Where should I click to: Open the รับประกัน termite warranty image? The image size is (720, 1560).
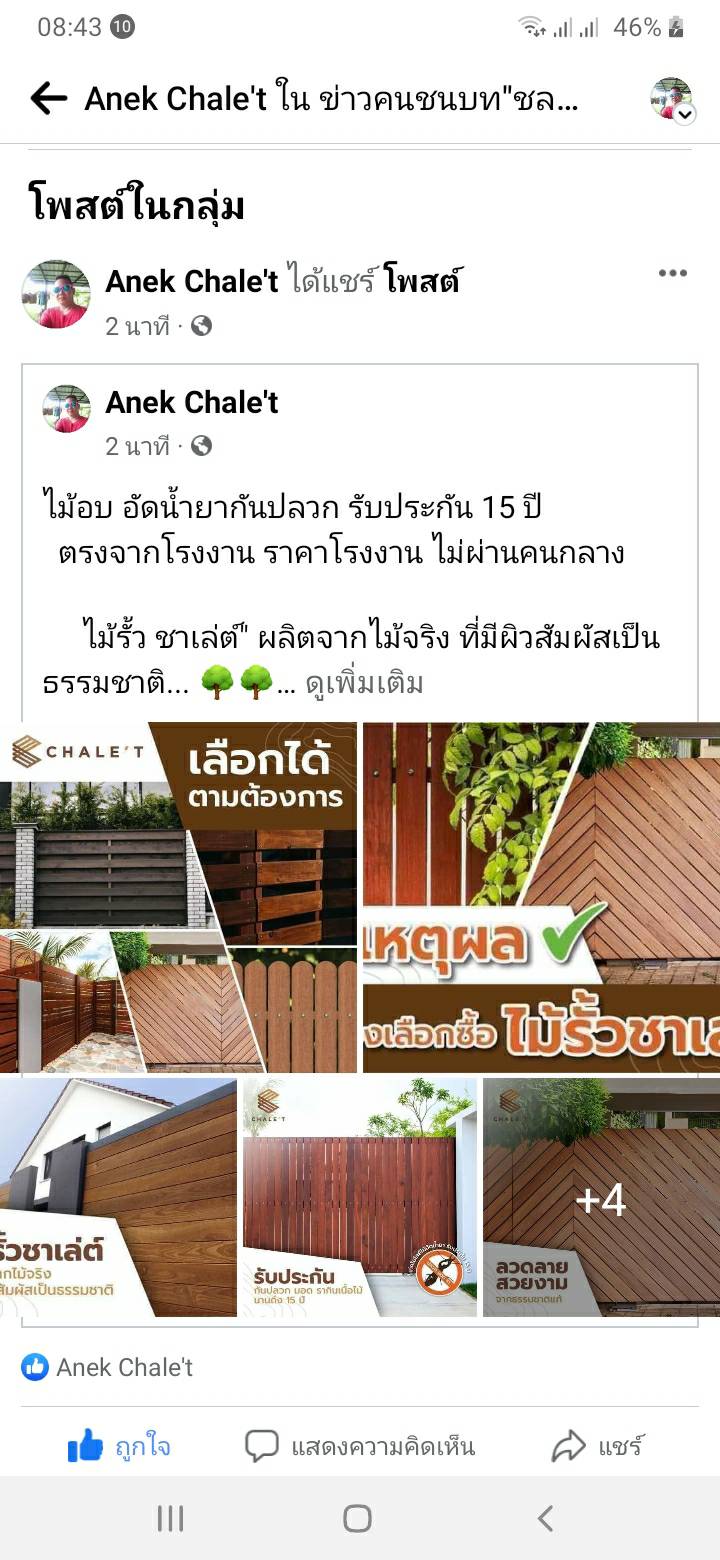point(359,1197)
